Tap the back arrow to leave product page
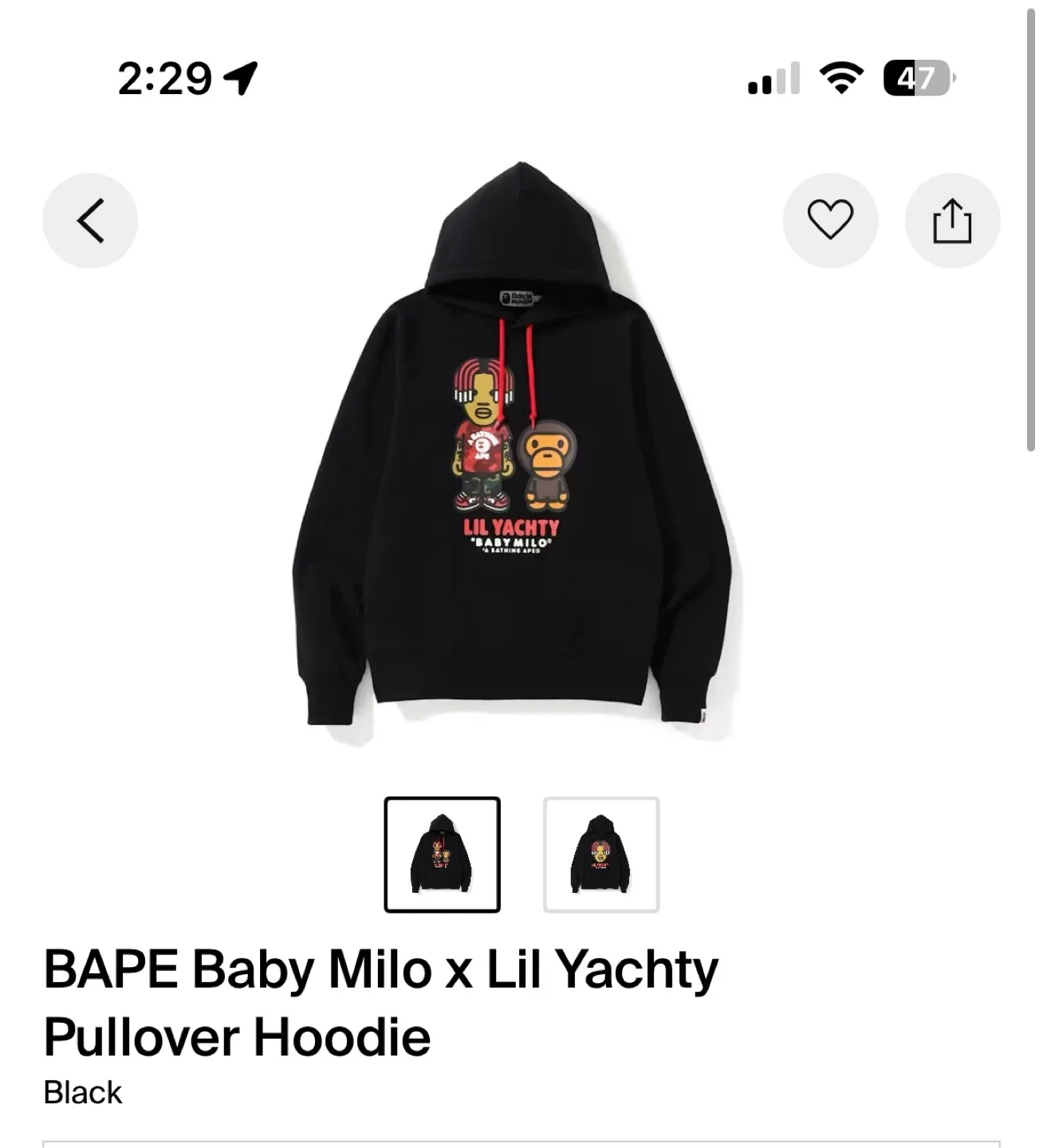1043x1148 pixels. tap(90, 221)
